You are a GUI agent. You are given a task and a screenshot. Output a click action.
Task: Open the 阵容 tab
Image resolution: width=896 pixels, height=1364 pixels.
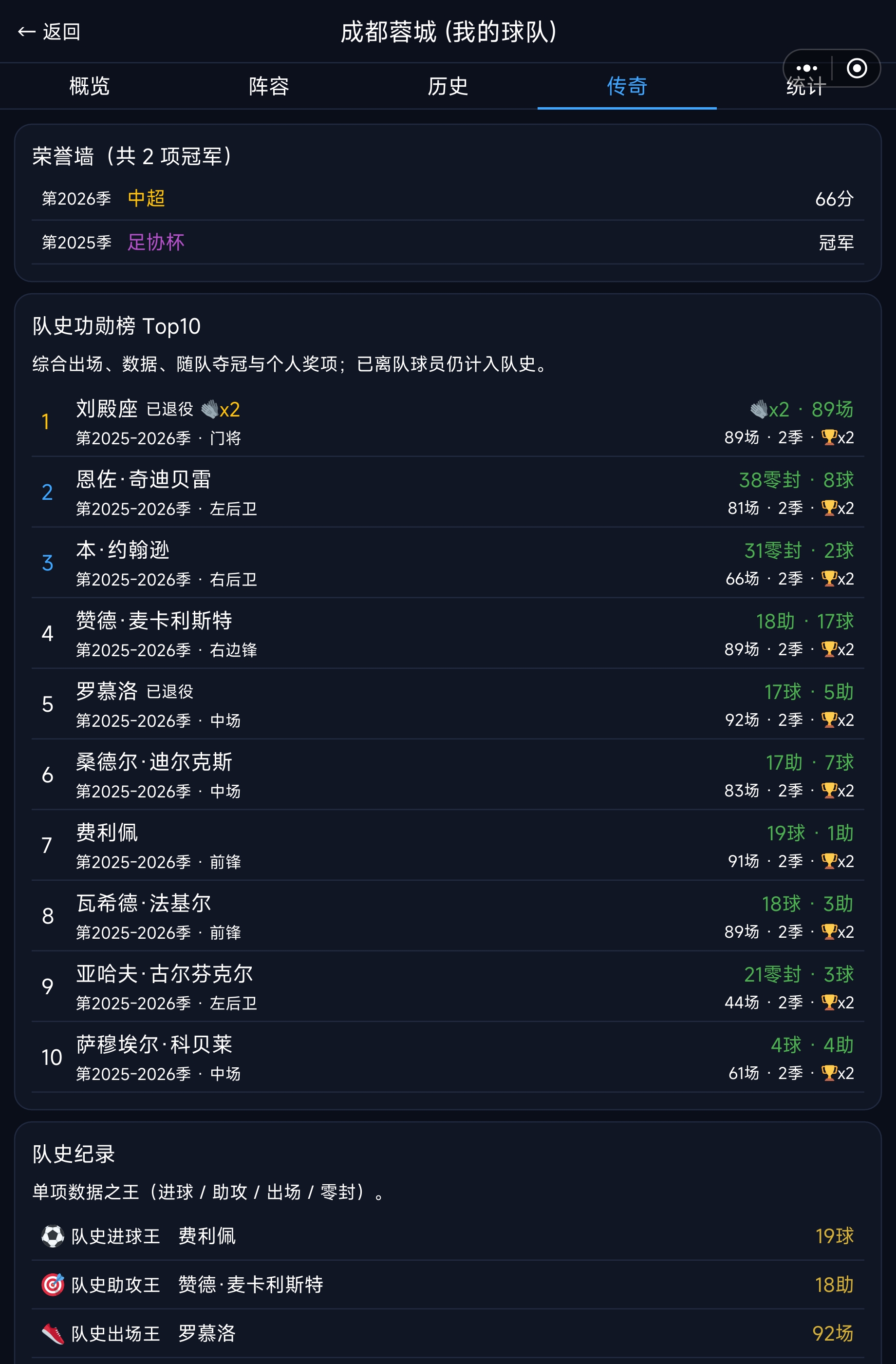pyautogui.click(x=269, y=86)
